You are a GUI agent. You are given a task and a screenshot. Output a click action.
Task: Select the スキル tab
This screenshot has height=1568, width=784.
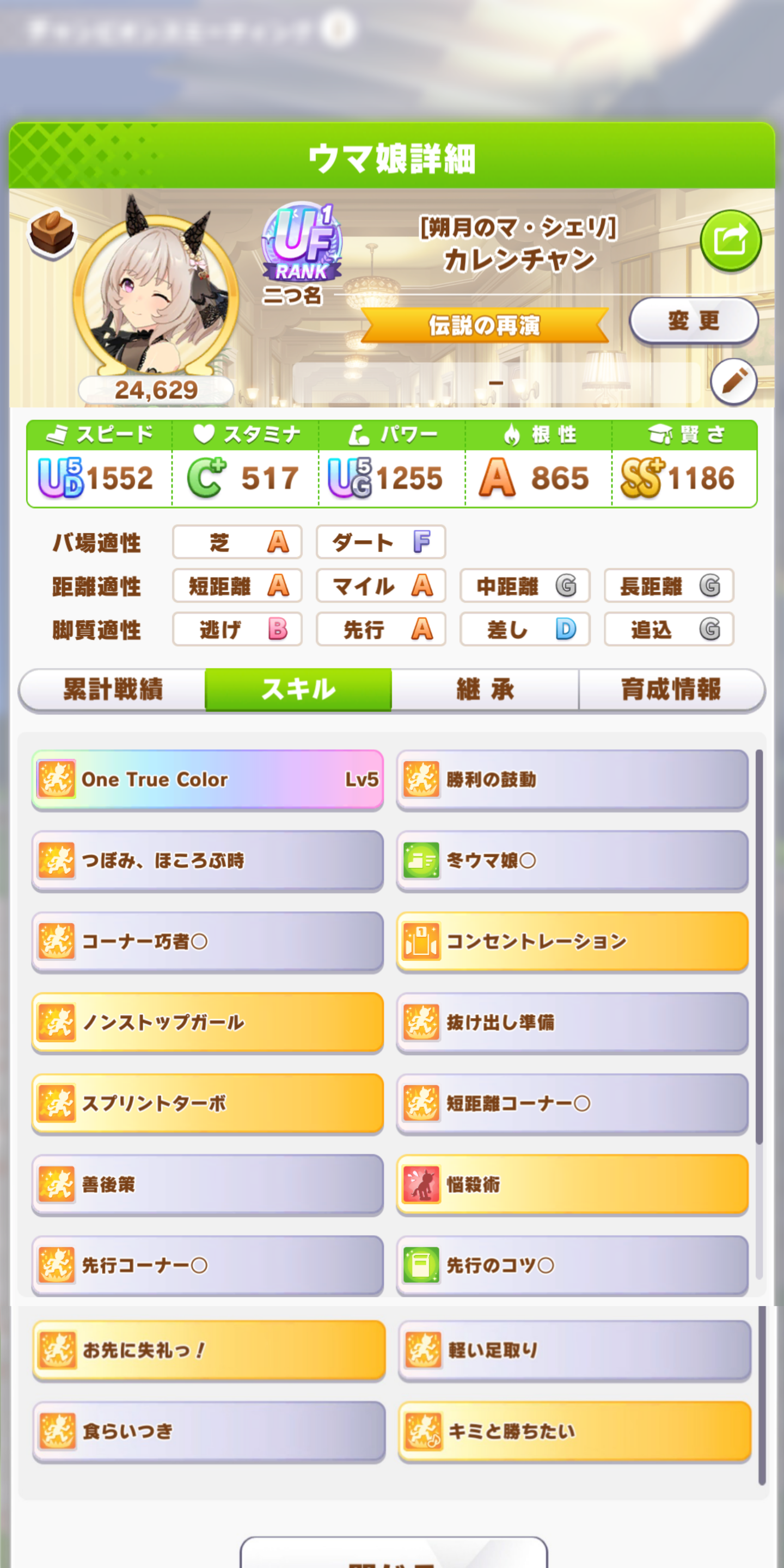pos(298,689)
